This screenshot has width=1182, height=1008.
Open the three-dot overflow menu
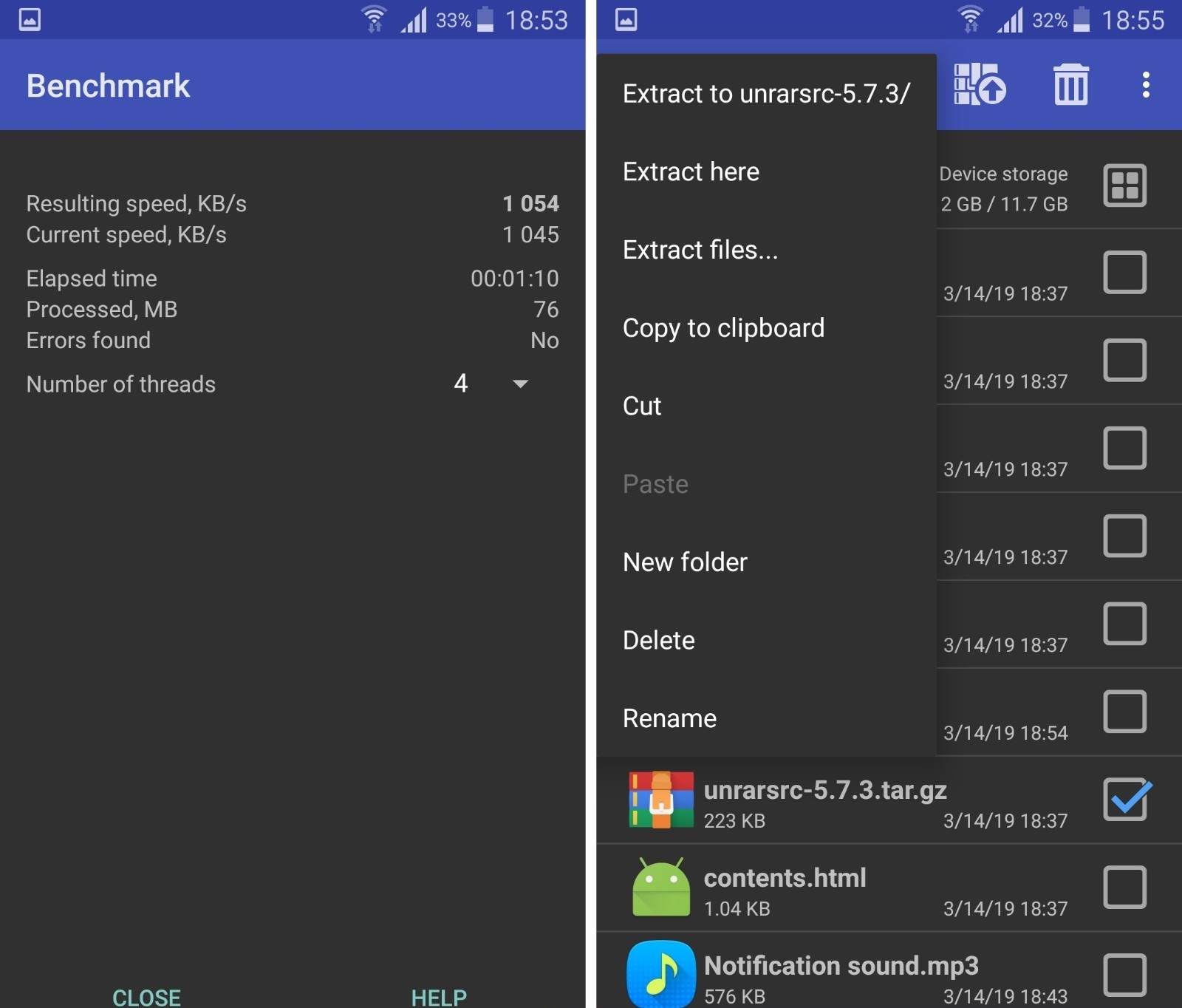click(1146, 84)
